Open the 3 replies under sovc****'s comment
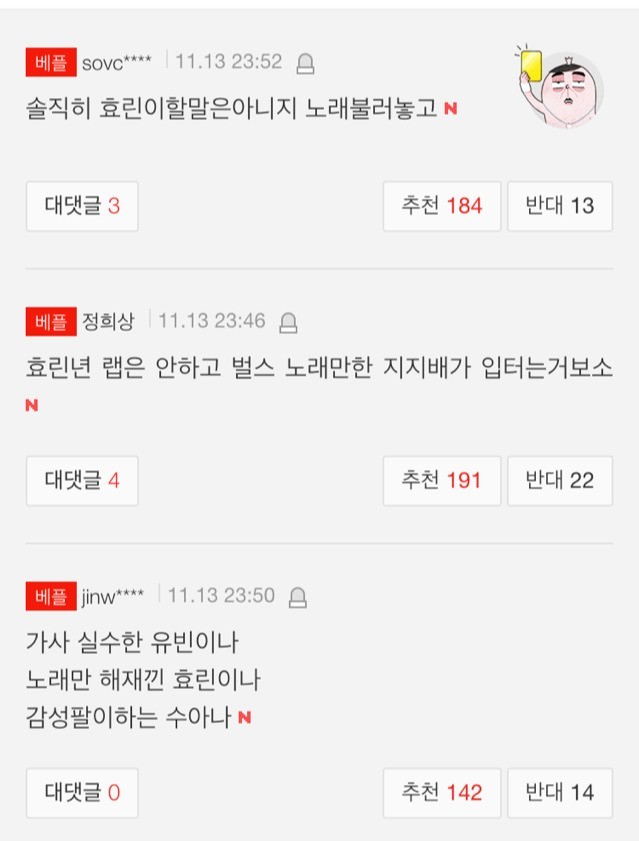Image resolution: width=639 pixels, height=841 pixels. 82,206
